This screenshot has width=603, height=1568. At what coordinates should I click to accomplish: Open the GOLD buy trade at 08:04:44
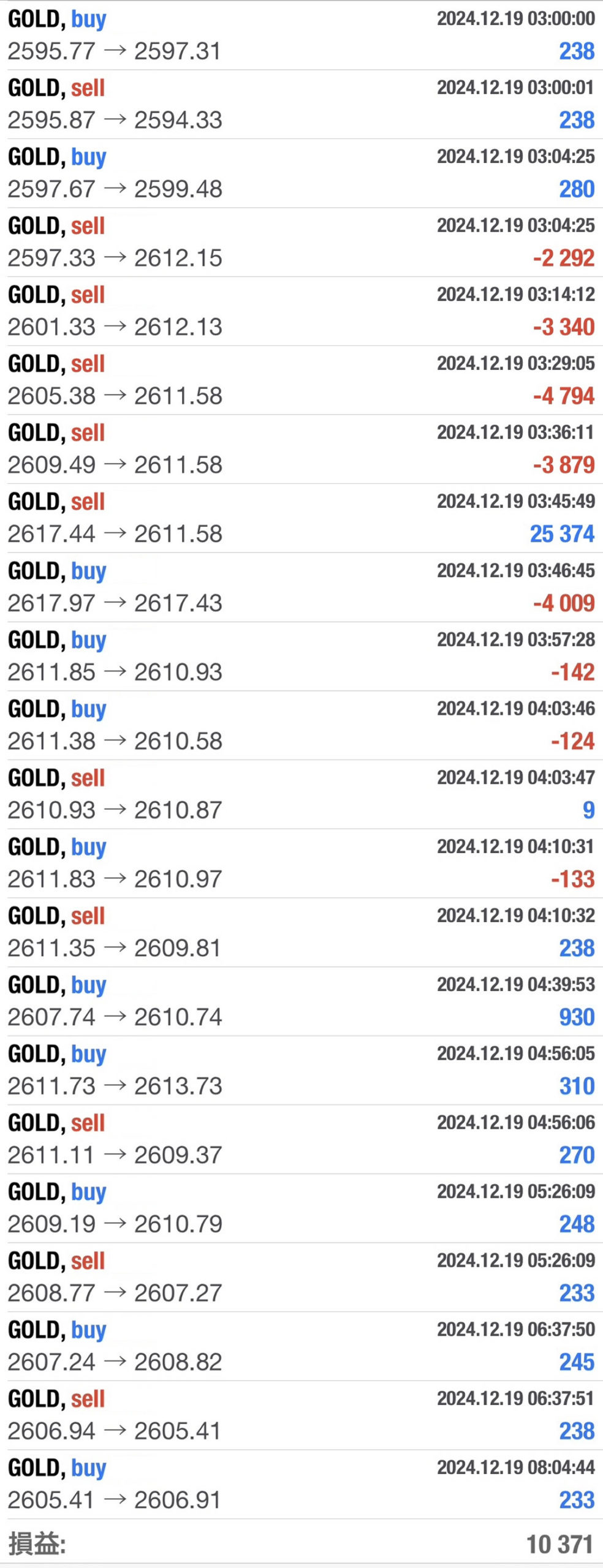pos(301,1484)
